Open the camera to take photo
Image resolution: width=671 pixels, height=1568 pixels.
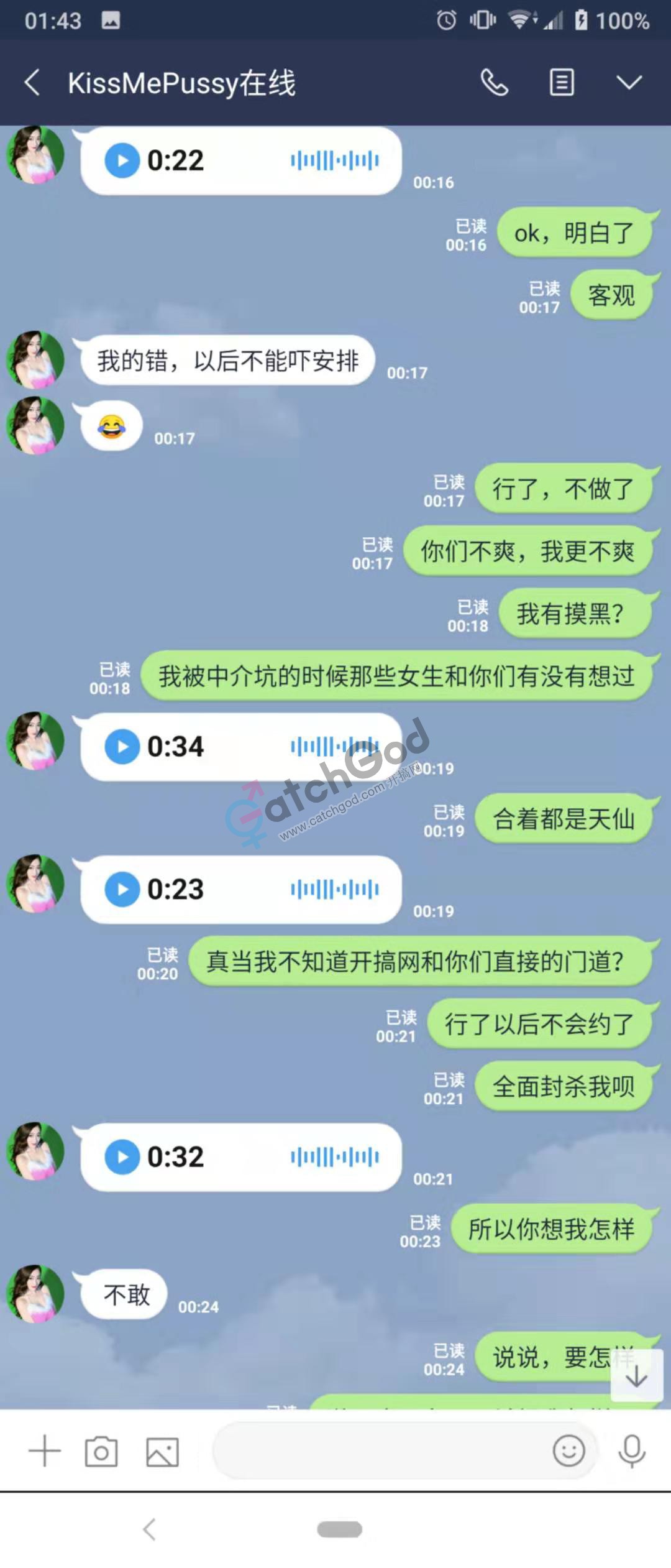pyautogui.click(x=101, y=1452)
